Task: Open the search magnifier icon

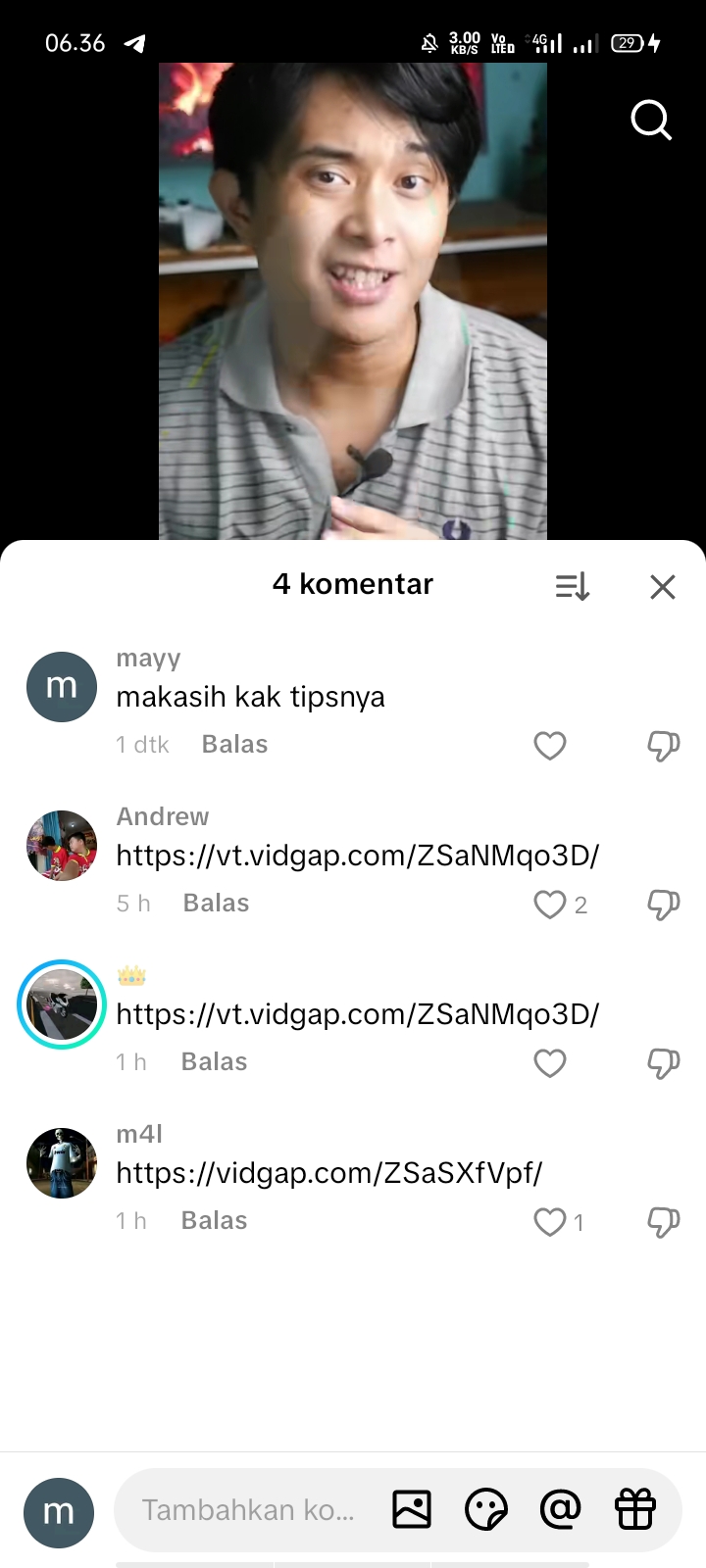Action: point(651,121)
